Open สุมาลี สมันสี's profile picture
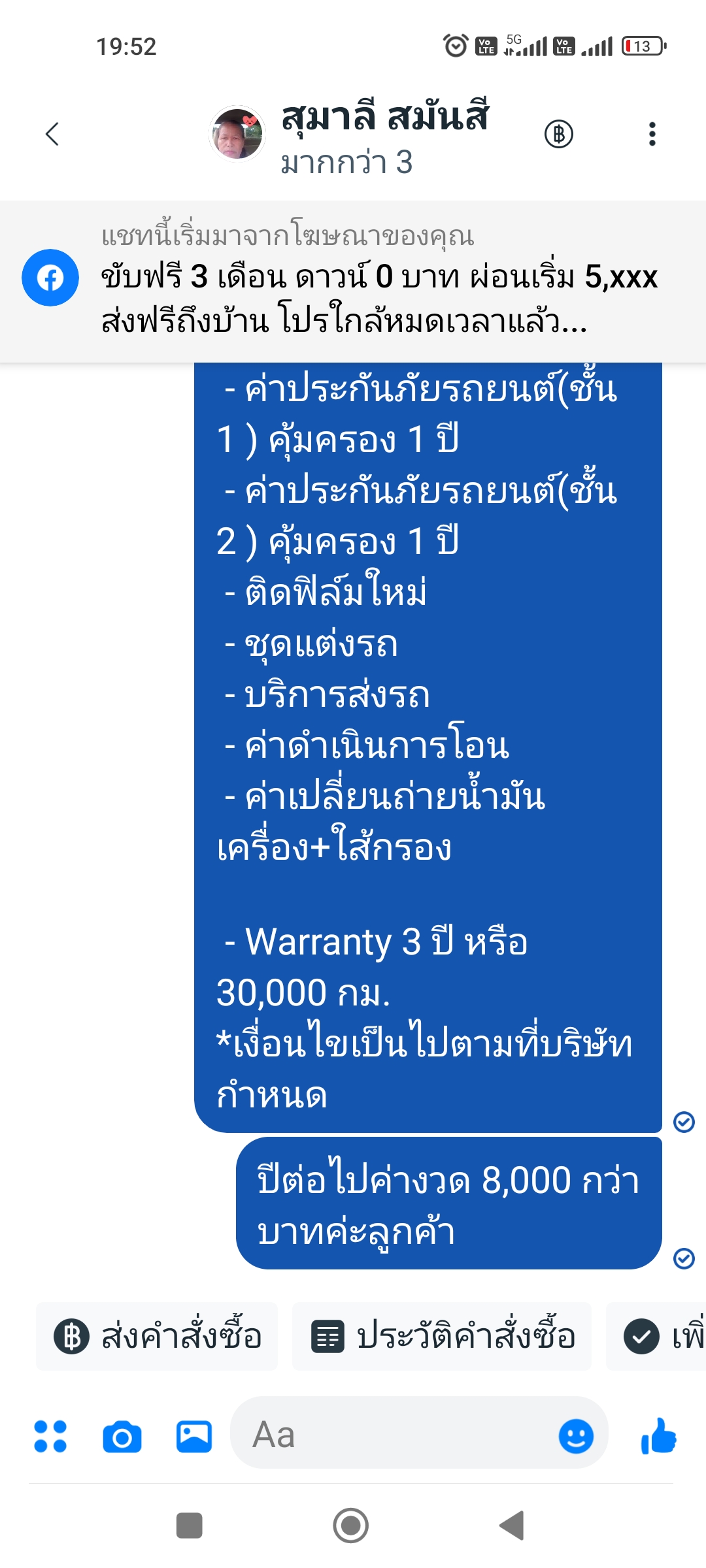Viewport: 706px width, 1568px height. (x=237, y=134)
